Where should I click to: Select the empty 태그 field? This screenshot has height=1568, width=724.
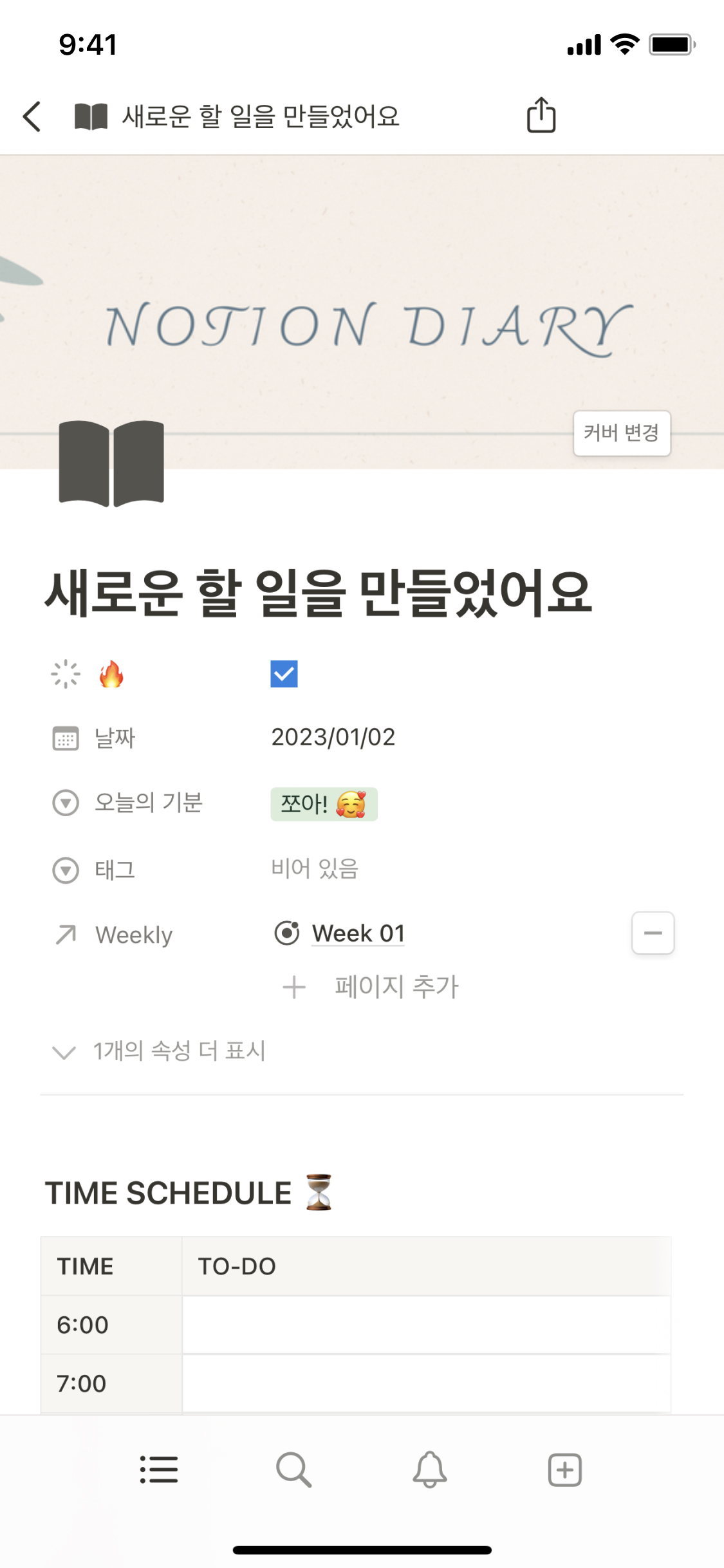pyautogui.click(x=315, y=869)
